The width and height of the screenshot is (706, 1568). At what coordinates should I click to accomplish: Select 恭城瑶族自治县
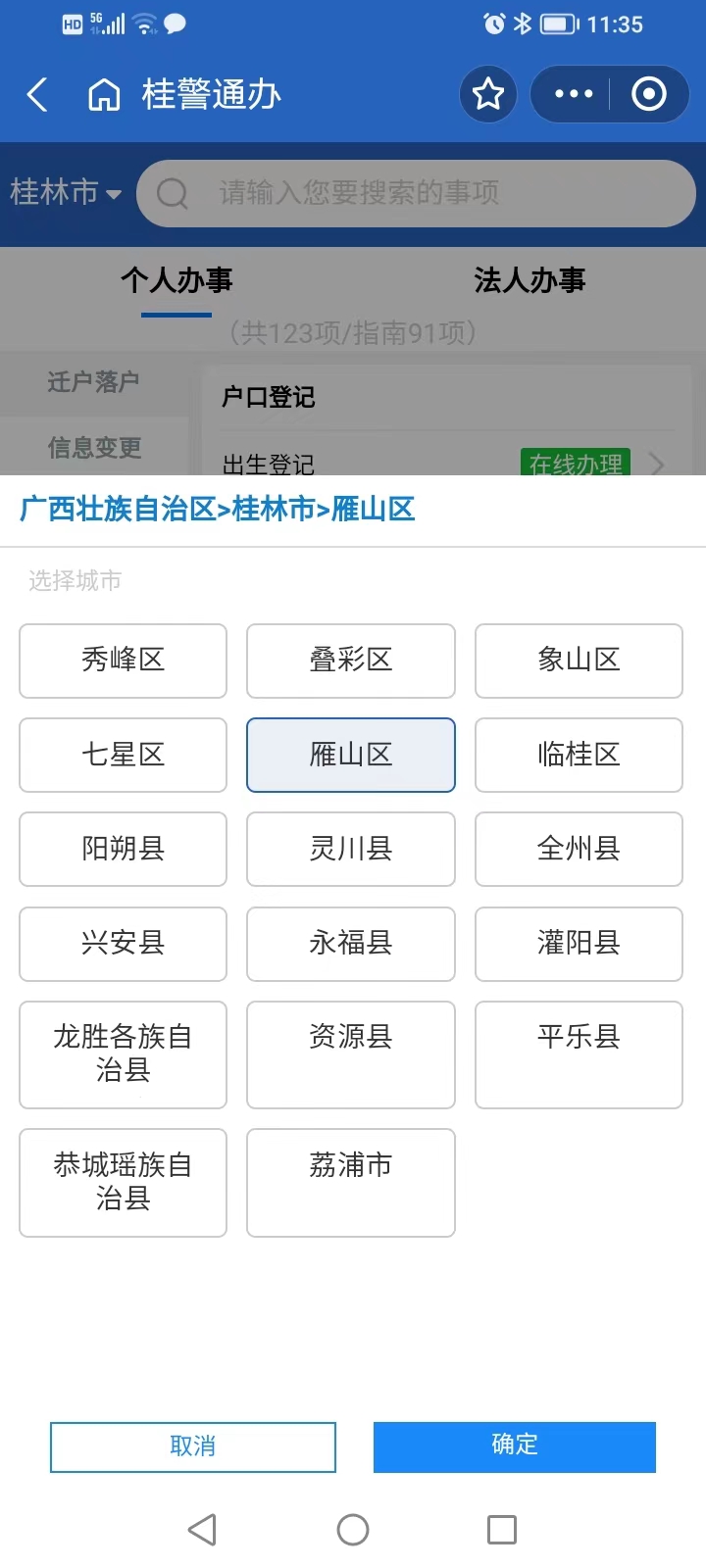(x=123, y=1182)
